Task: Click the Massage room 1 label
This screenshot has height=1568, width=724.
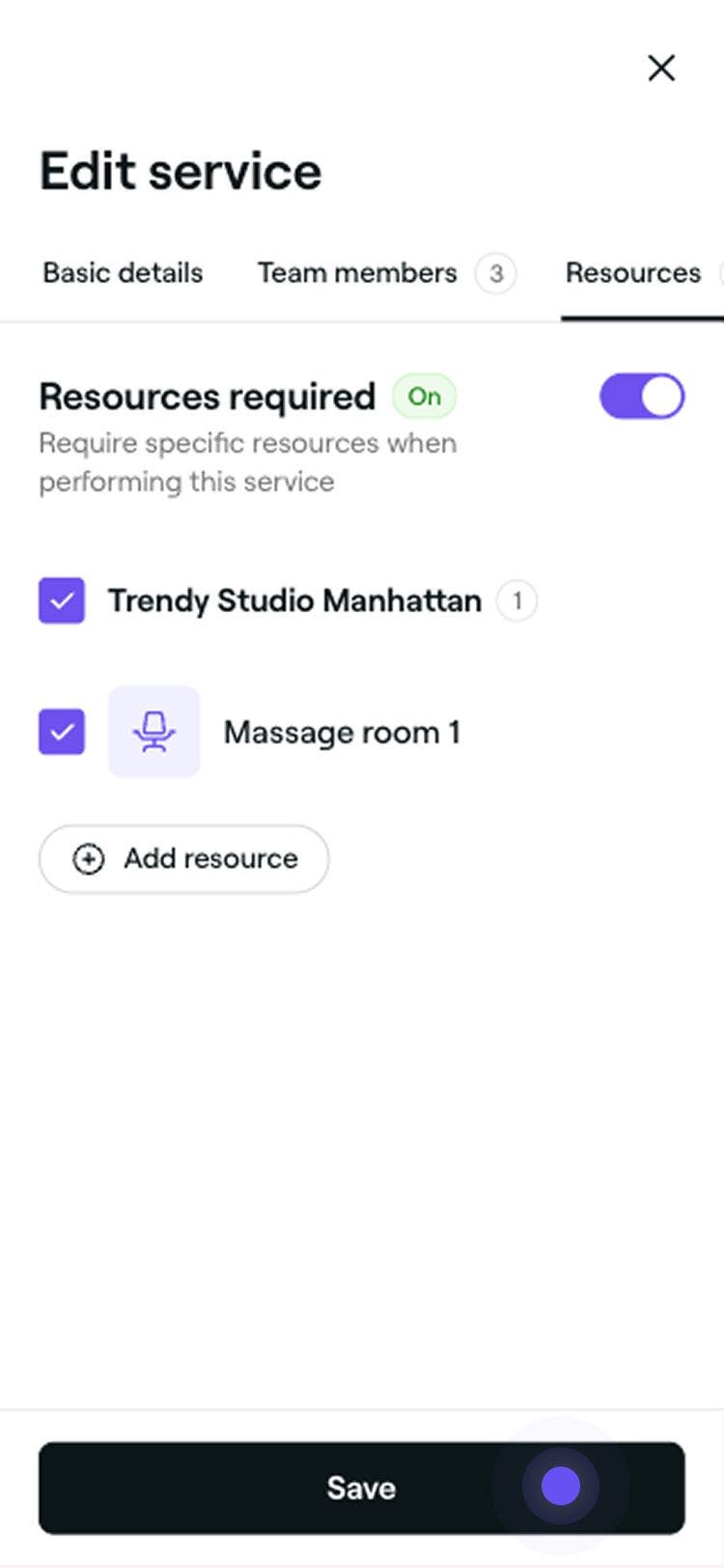Action: click(342, 732)
